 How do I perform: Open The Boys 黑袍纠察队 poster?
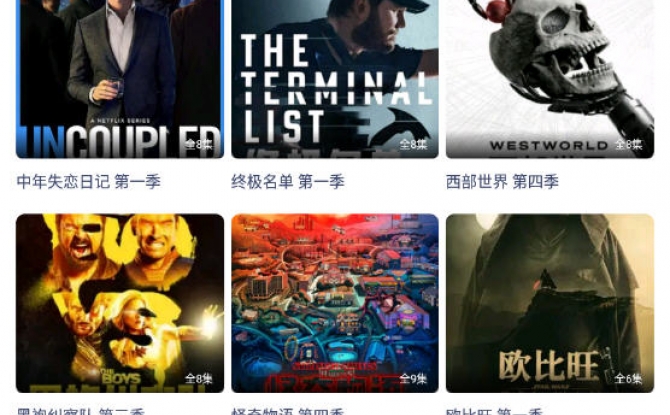point(119,302)
